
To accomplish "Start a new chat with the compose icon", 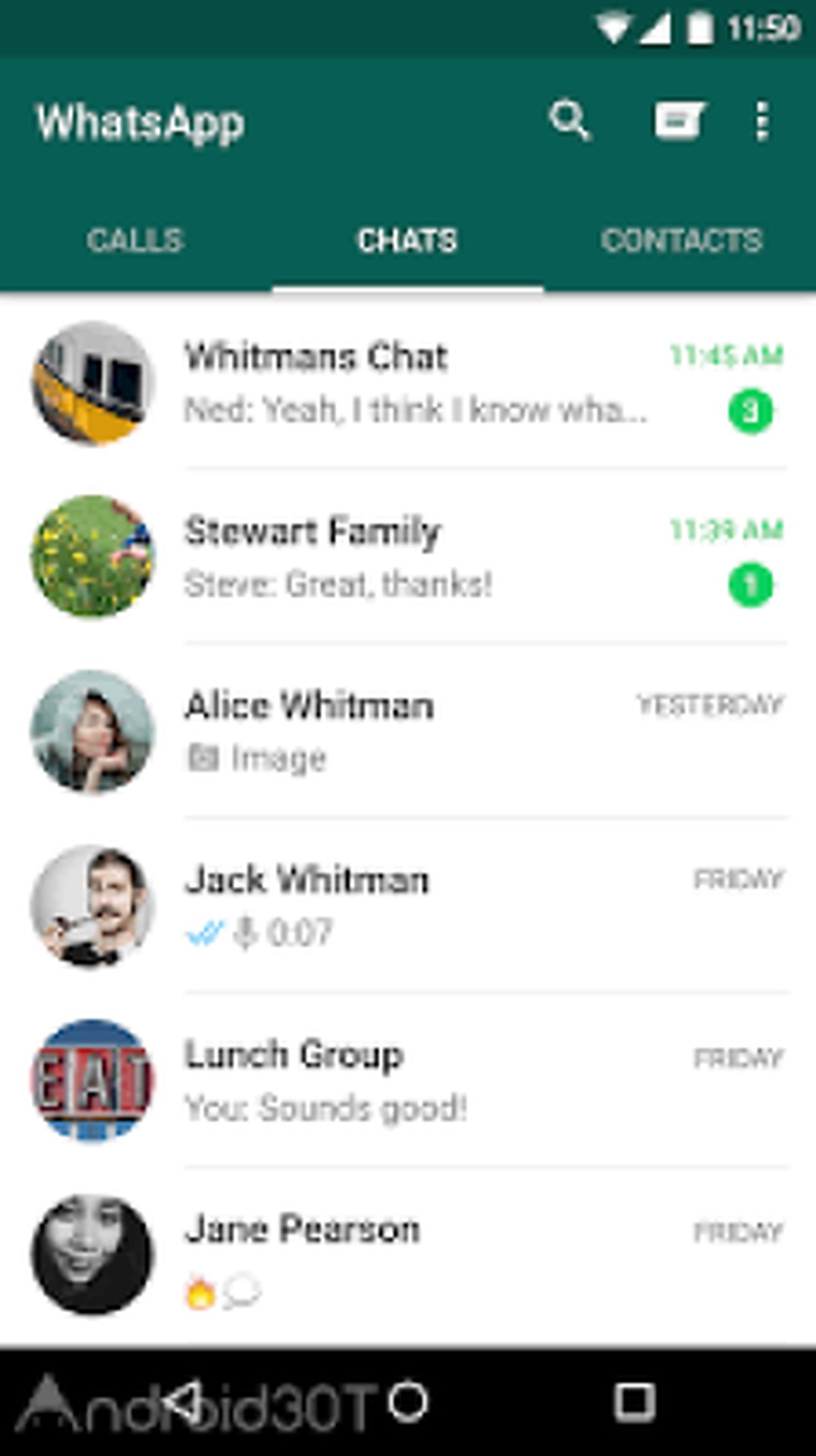I will point(679,121).
